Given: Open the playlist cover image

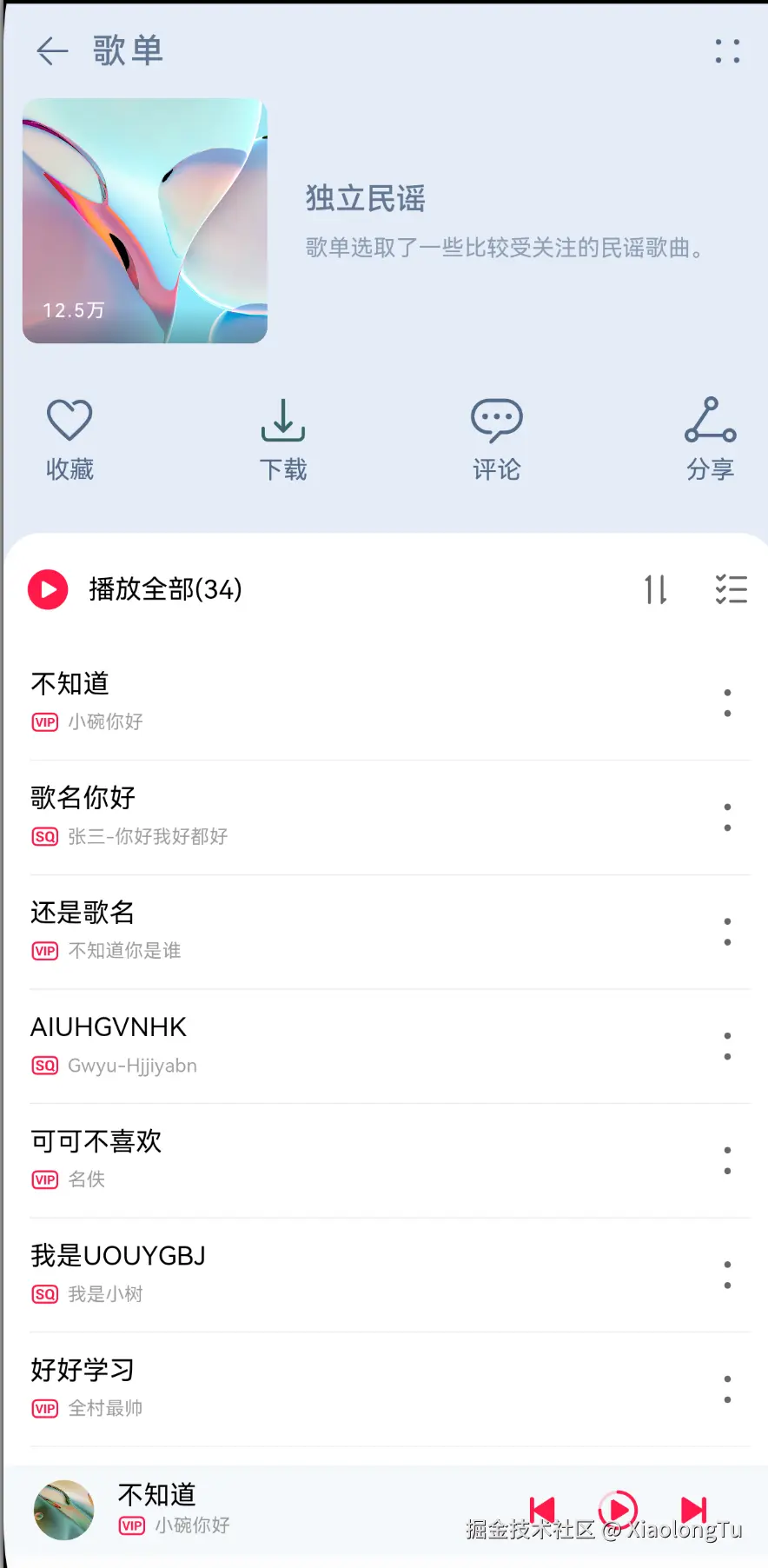Looking at the screenshot, I should coord(145,221).
